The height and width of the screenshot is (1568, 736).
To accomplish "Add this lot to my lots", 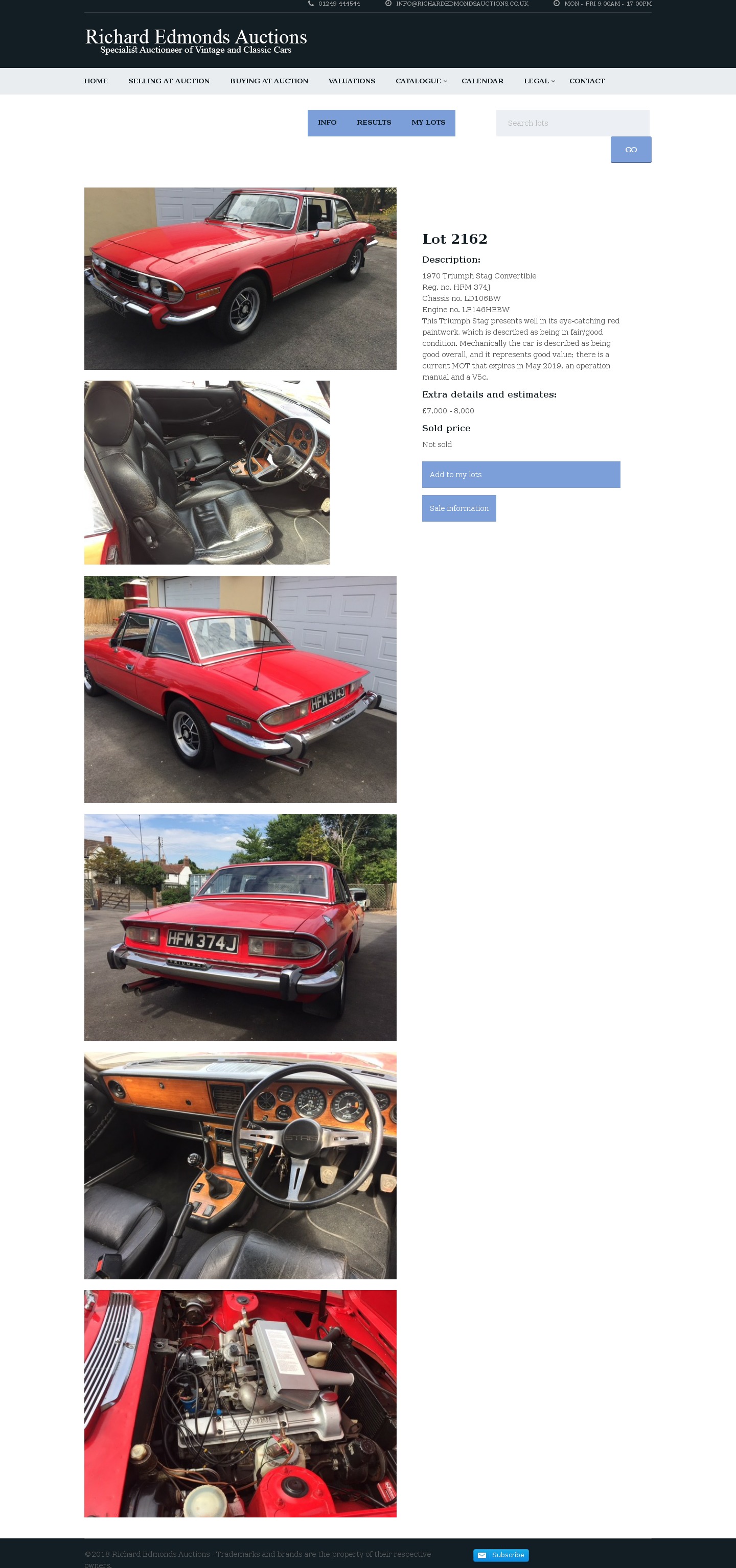I will [520, 475].
